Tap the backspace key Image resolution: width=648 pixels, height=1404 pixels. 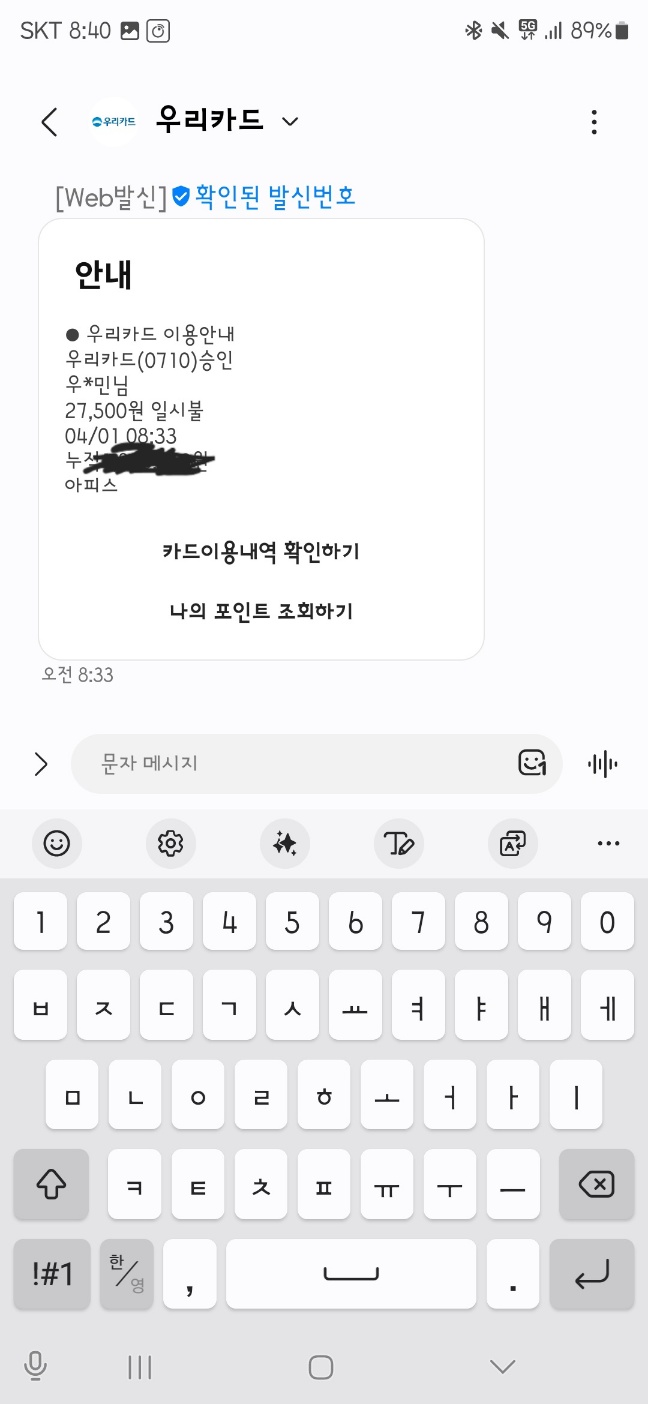(596, 1185)
